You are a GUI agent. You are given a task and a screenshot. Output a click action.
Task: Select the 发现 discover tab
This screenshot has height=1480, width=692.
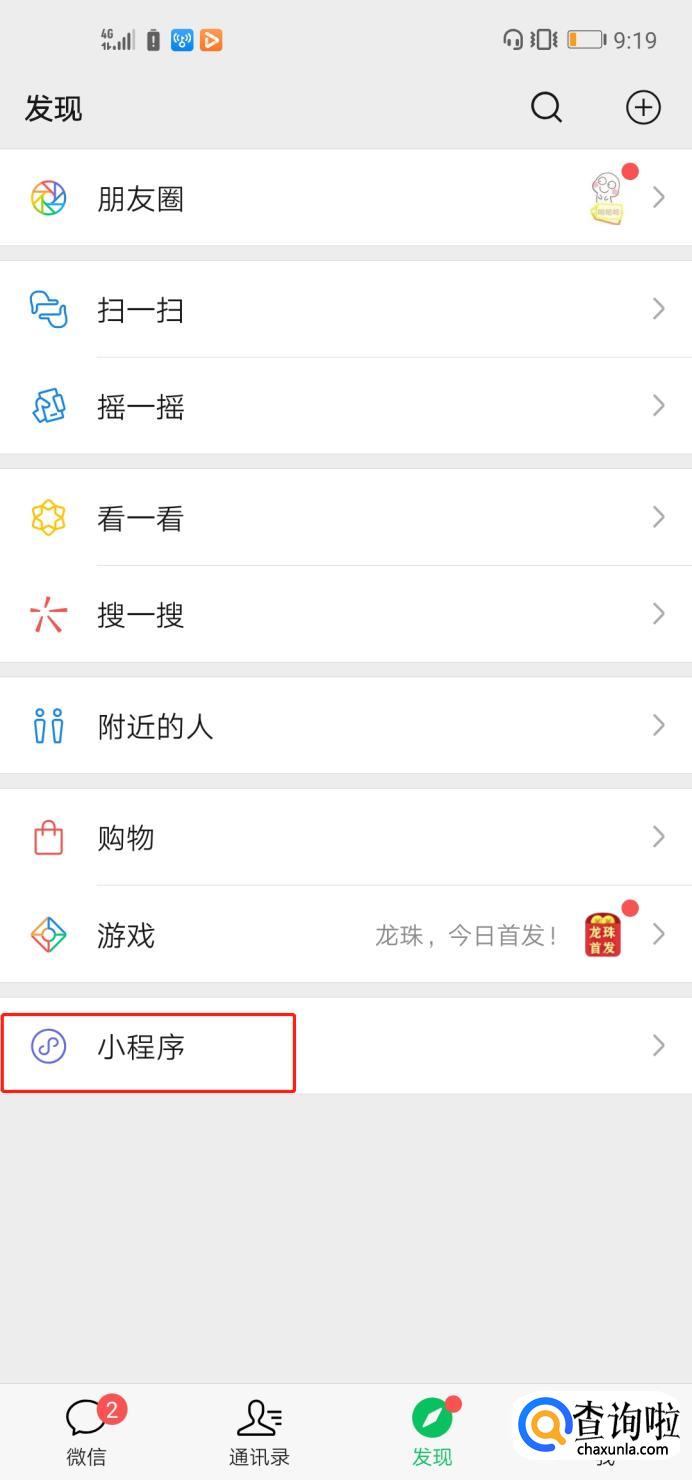pyautogui.click(x=432, y=1431)
